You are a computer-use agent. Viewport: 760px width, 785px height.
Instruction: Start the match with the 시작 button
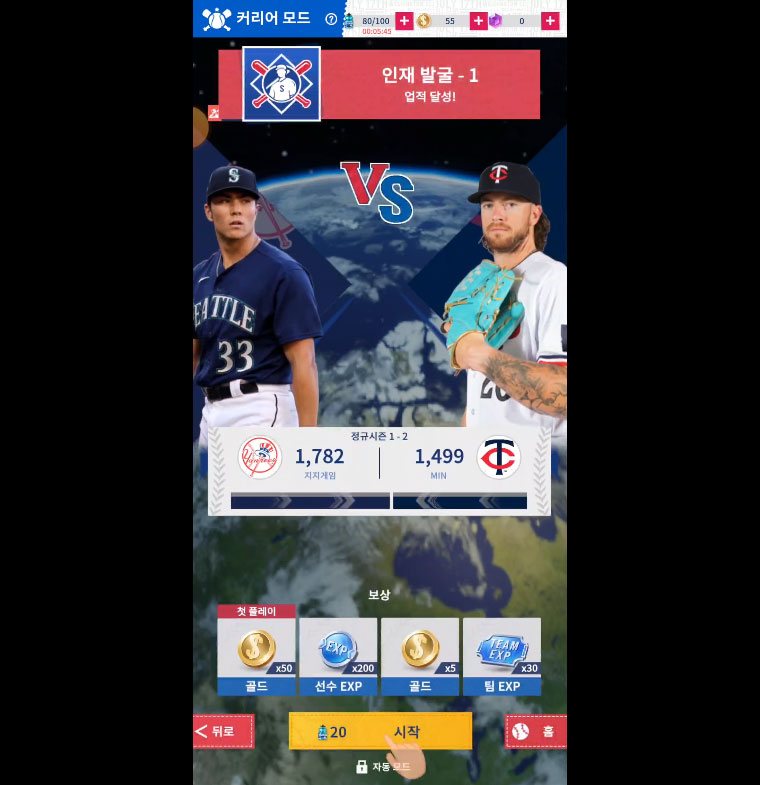click(x=380, y=731)
